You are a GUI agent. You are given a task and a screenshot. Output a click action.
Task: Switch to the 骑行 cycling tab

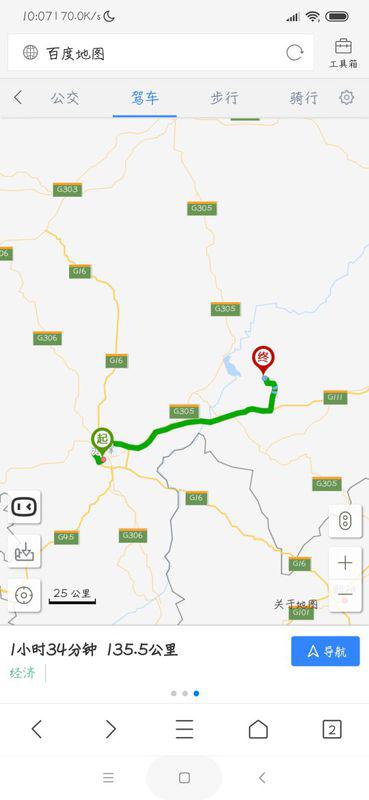(x=304, y=98)
